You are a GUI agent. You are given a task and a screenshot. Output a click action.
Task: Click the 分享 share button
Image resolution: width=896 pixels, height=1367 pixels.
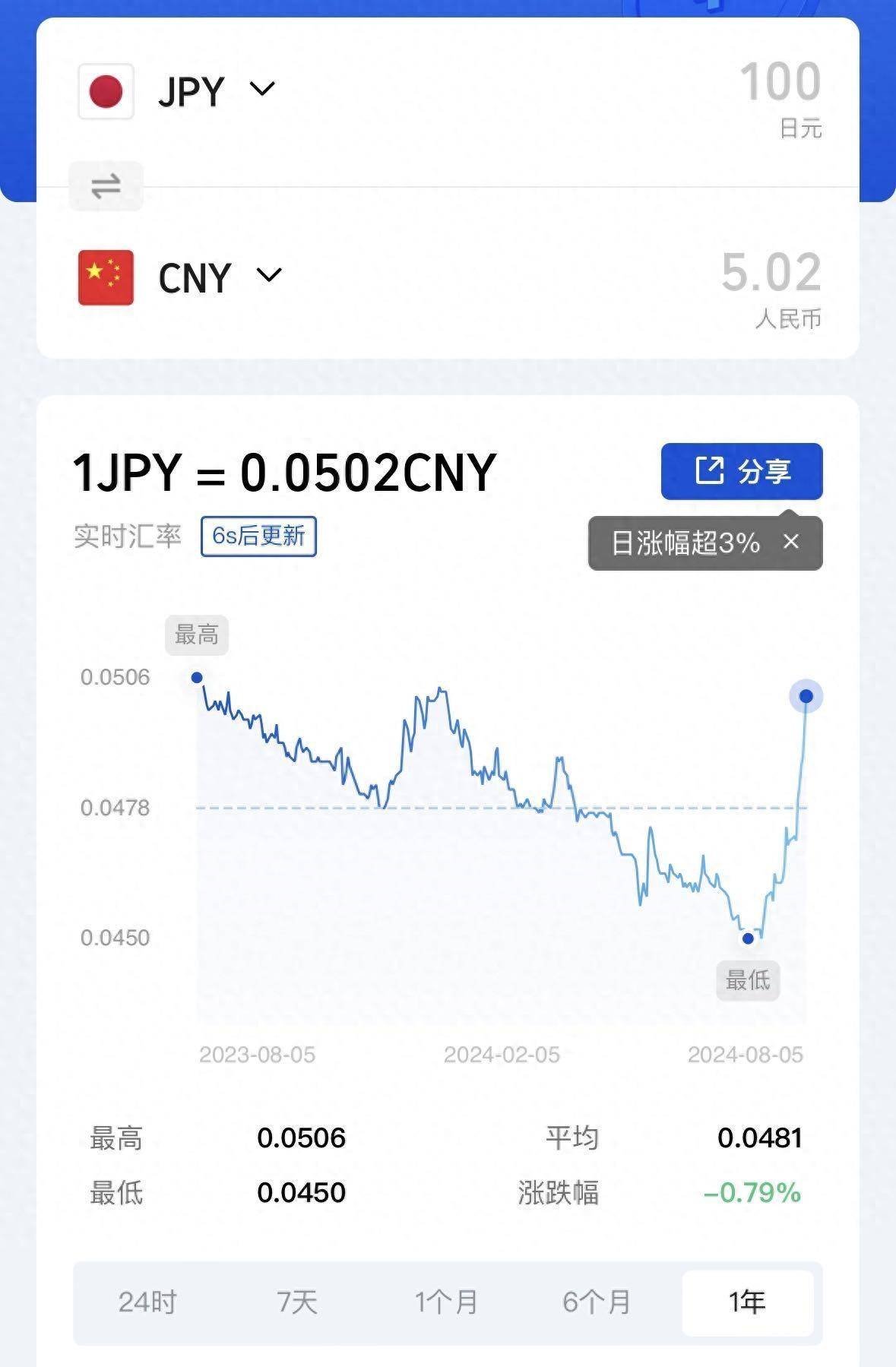742,471
